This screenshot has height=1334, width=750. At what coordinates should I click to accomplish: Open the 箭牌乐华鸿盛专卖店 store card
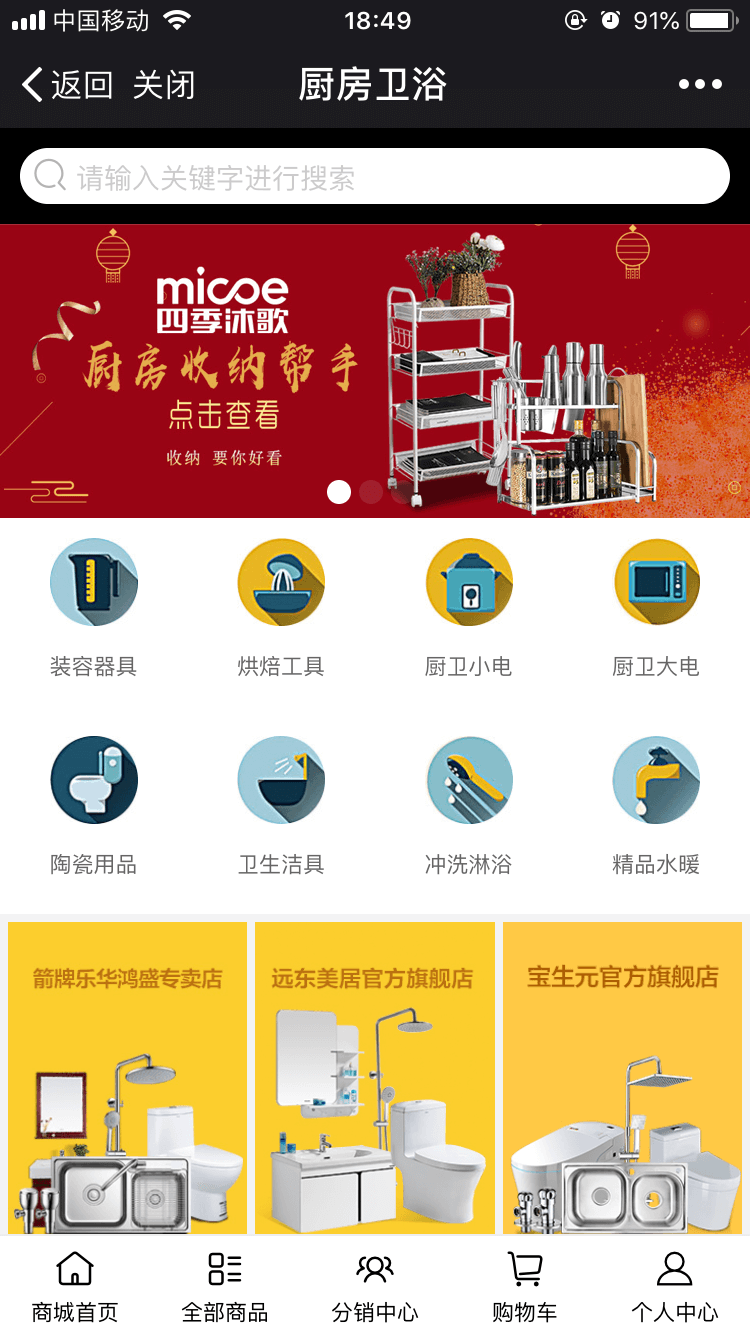point(128,1078)
